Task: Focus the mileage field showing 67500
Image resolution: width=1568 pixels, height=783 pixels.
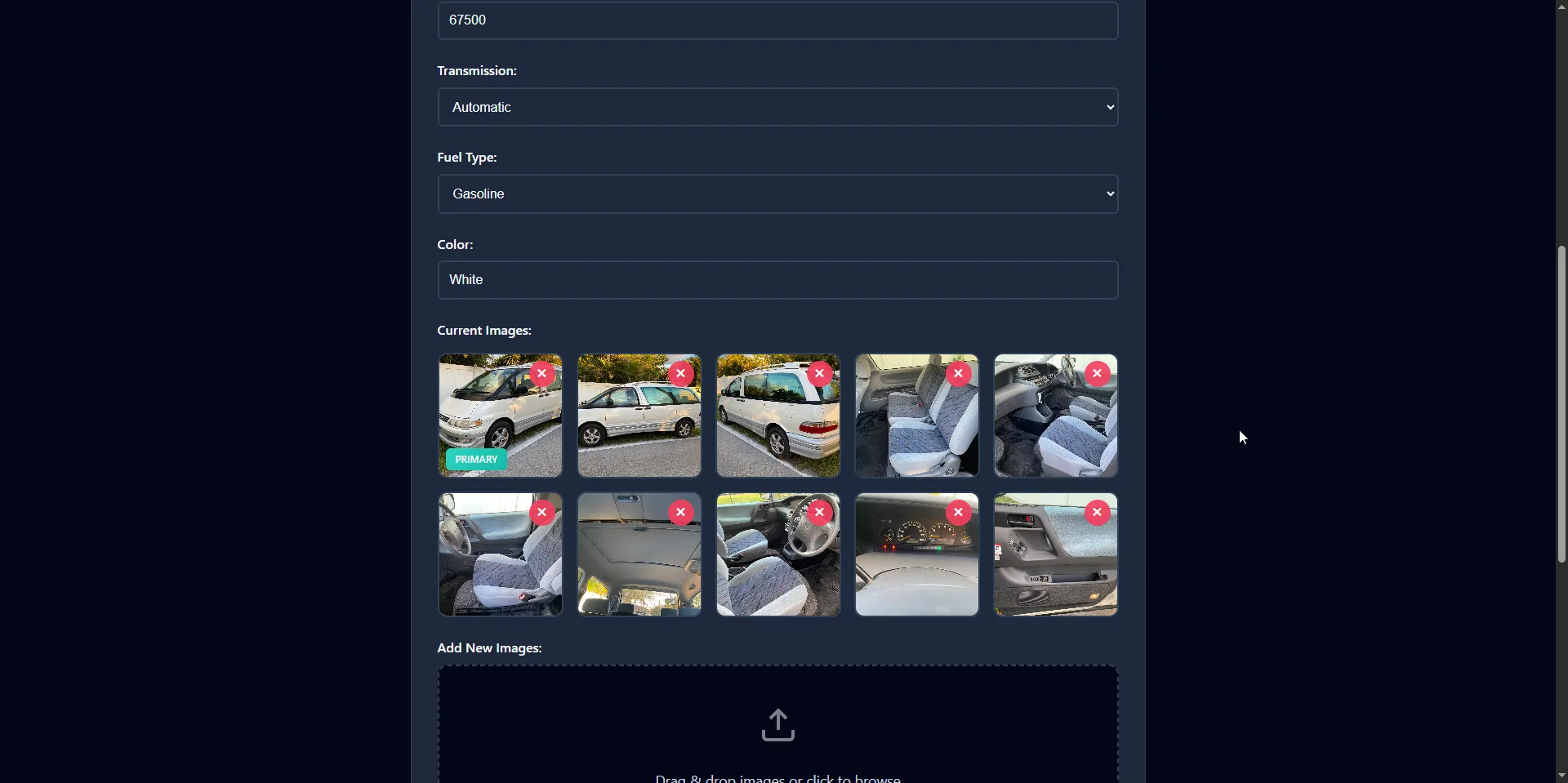Action: (x=777, y=20)
